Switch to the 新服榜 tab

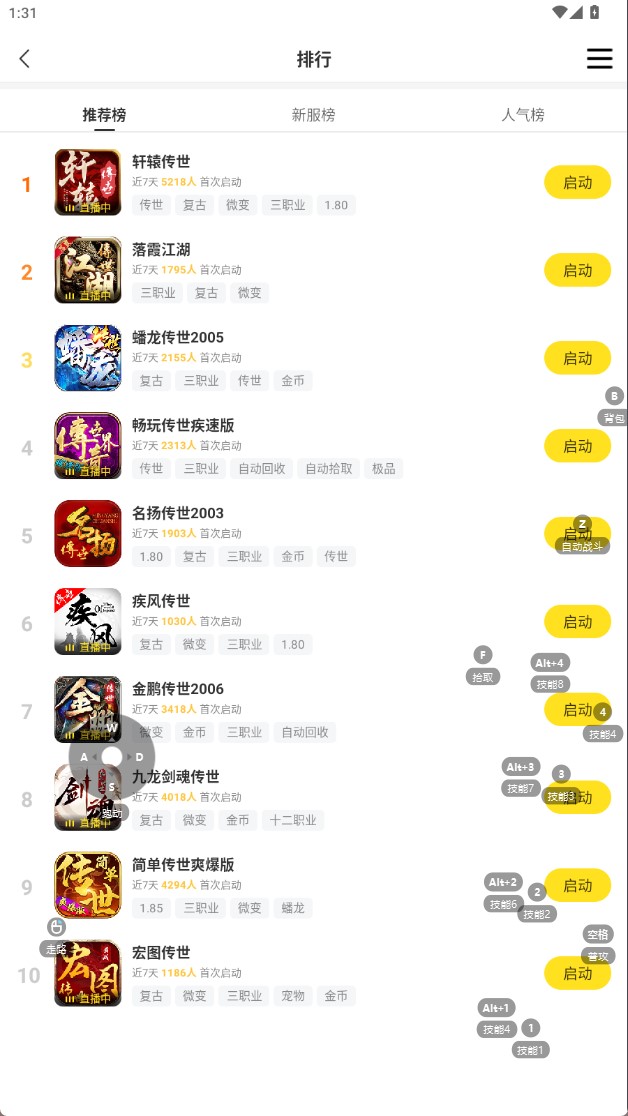[313, 115]
